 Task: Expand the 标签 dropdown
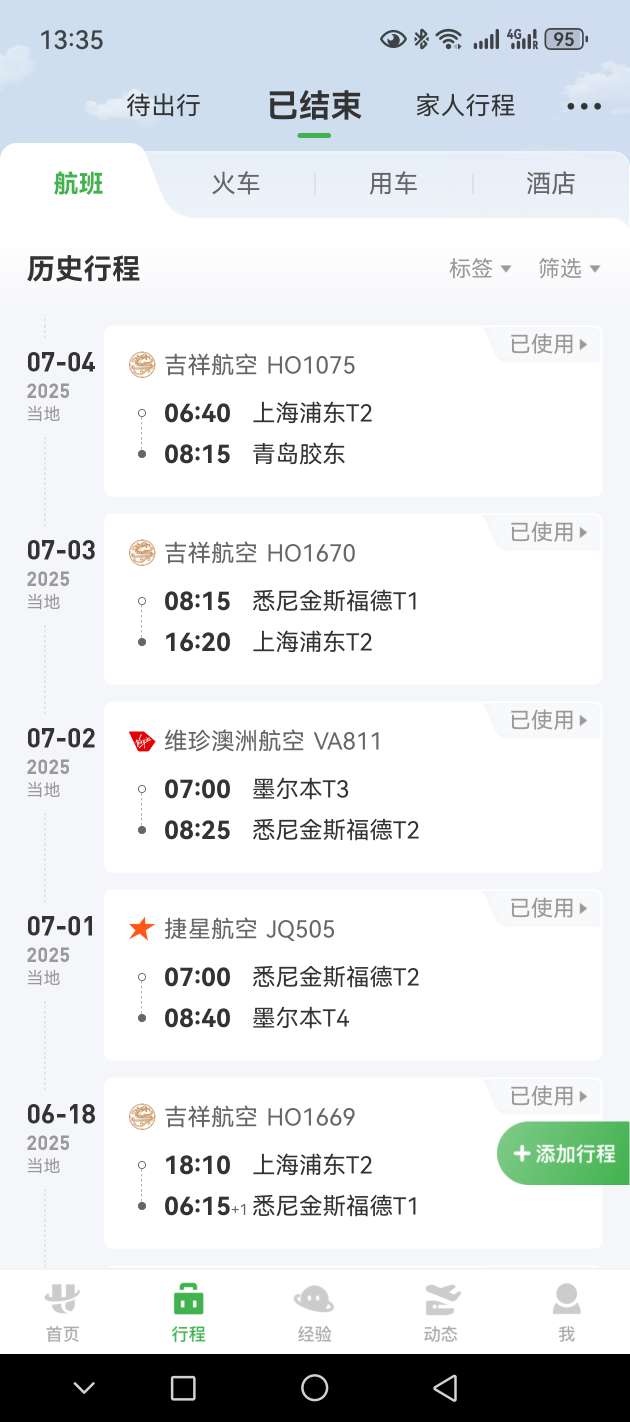(480, 268)
